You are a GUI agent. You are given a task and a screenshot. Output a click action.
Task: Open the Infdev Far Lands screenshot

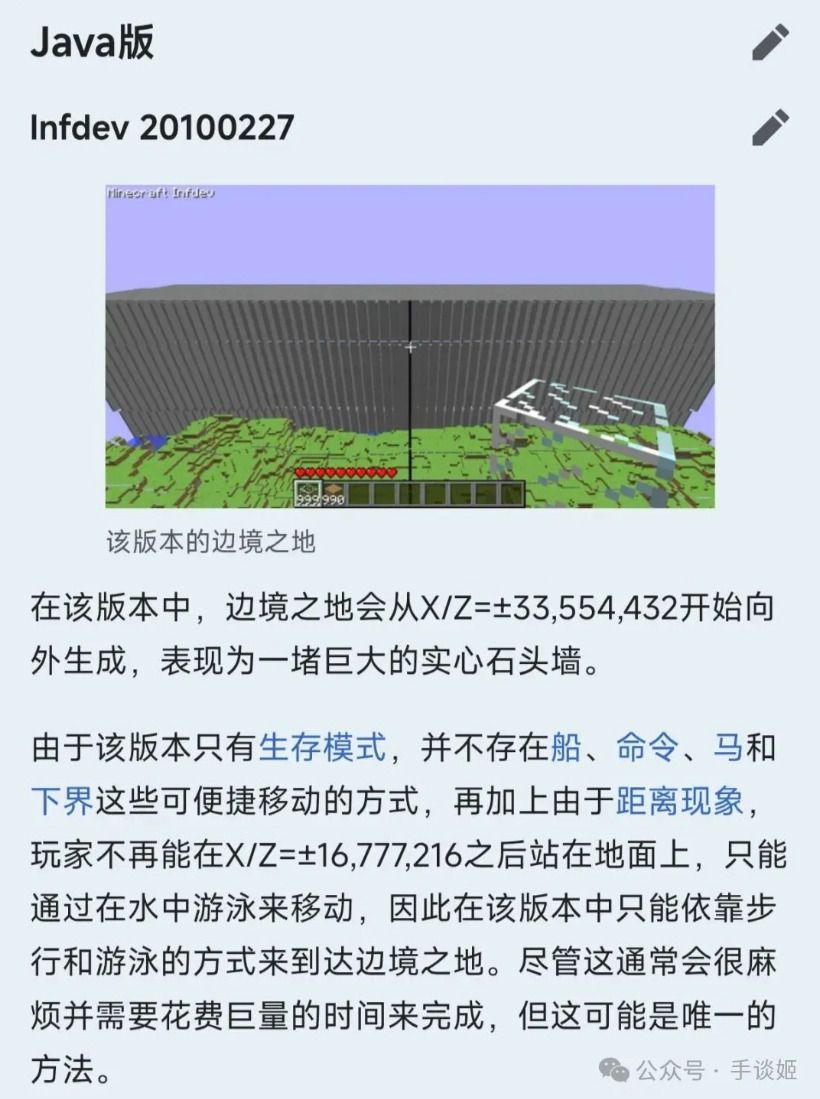click(x=410, y=346)
